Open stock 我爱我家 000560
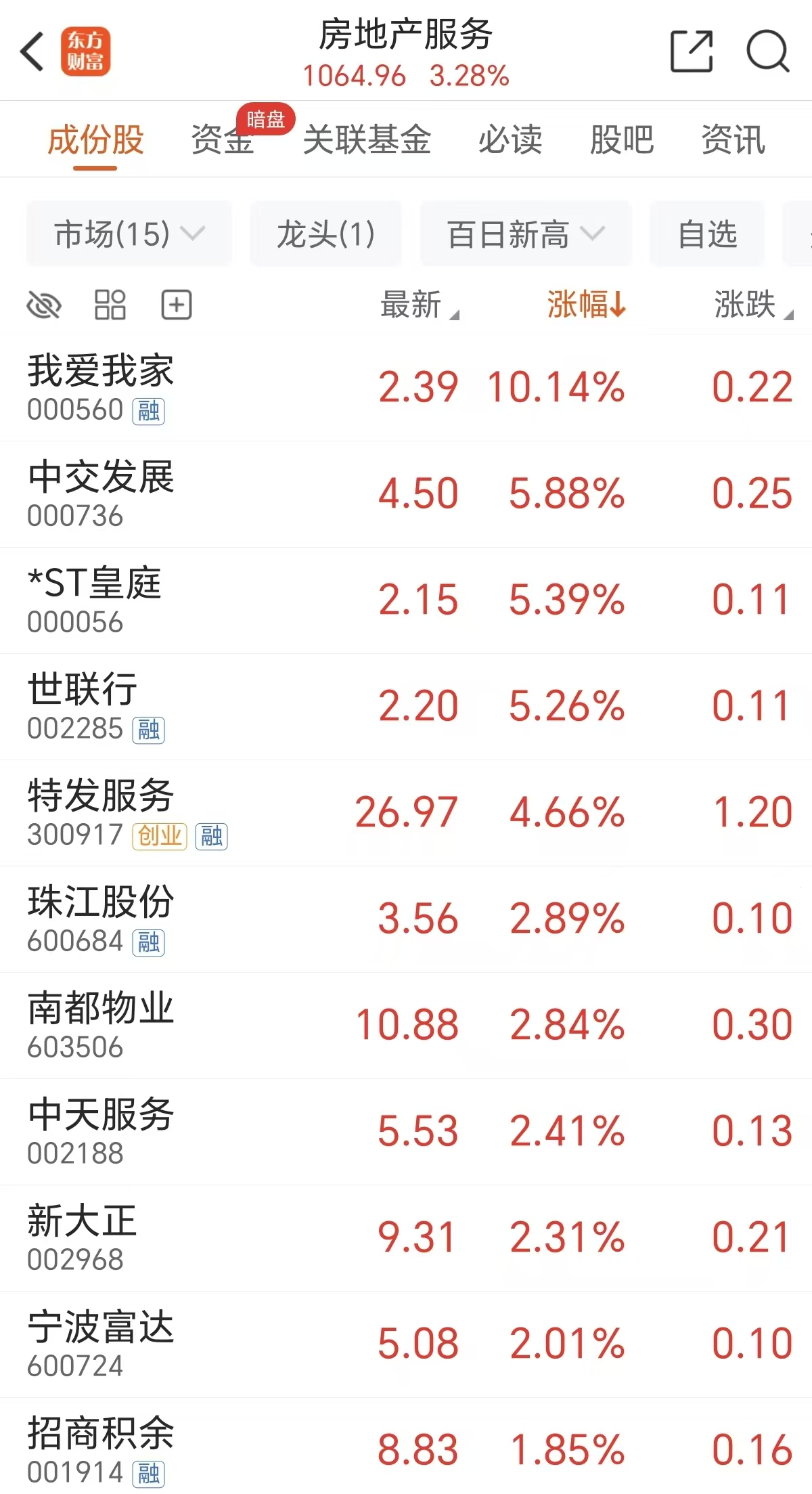812x1494 pixels. click(x=406, y=388)
